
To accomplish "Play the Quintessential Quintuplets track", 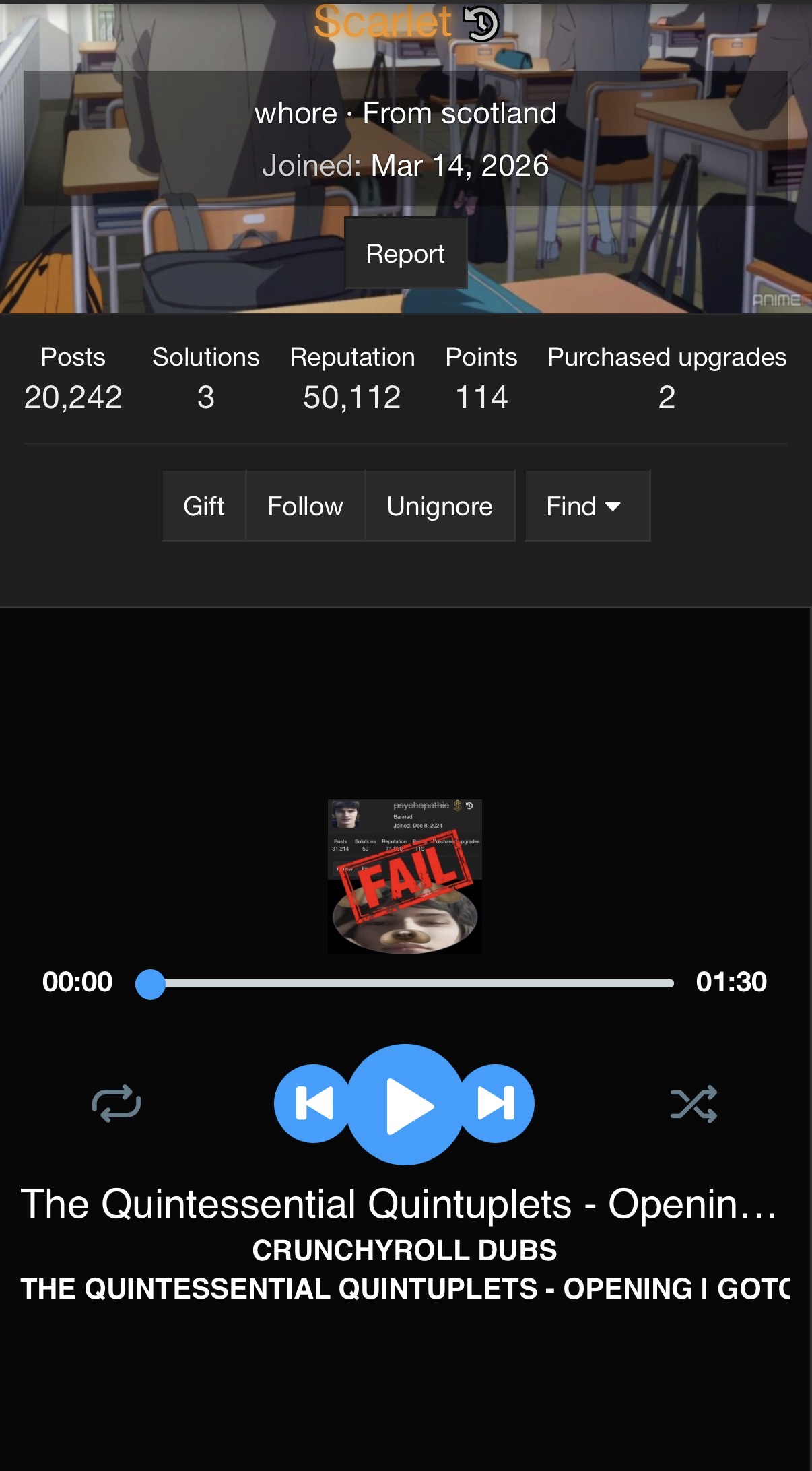I will (x=405, y=1105).
